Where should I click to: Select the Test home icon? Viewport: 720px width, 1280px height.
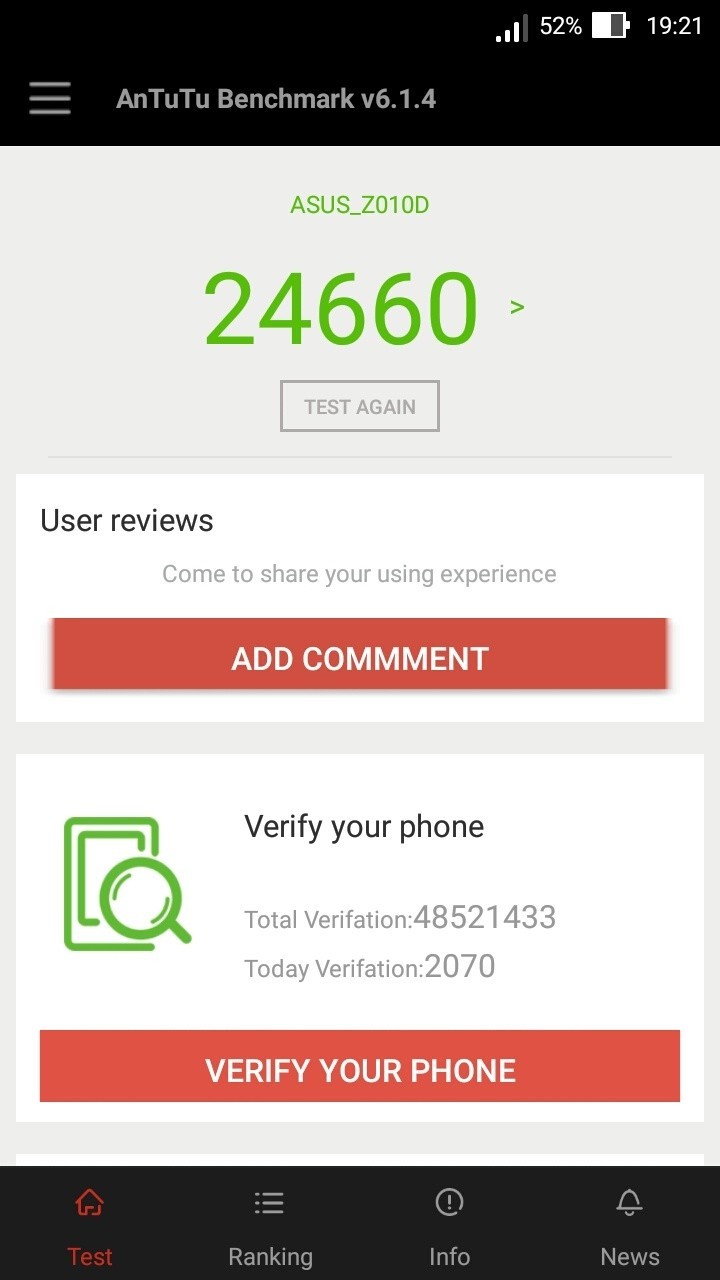89,1202
